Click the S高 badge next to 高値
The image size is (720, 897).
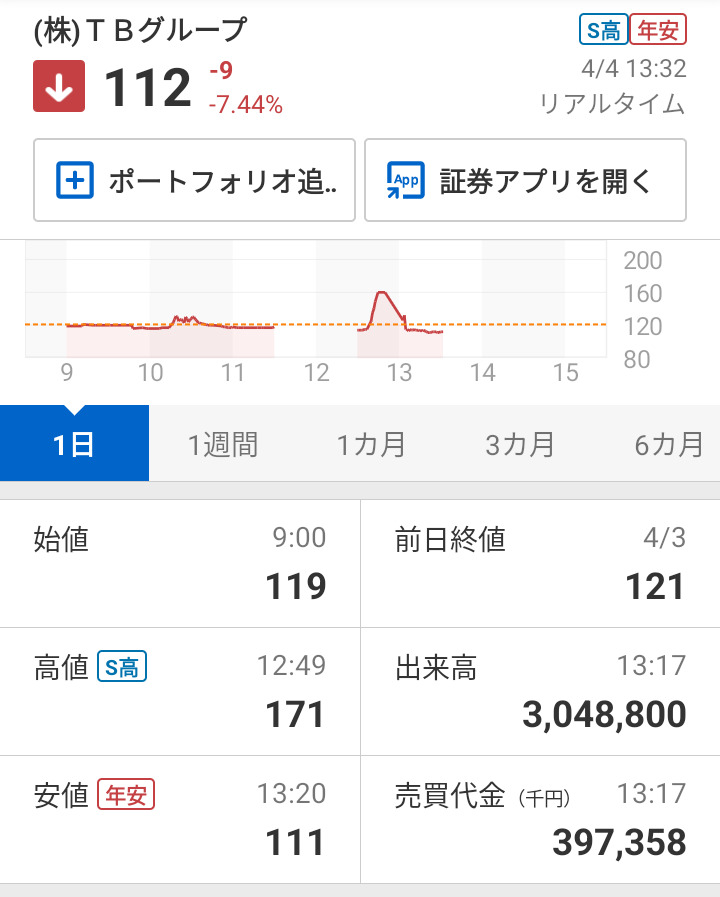pyautogui.click(x=124, y=666)
